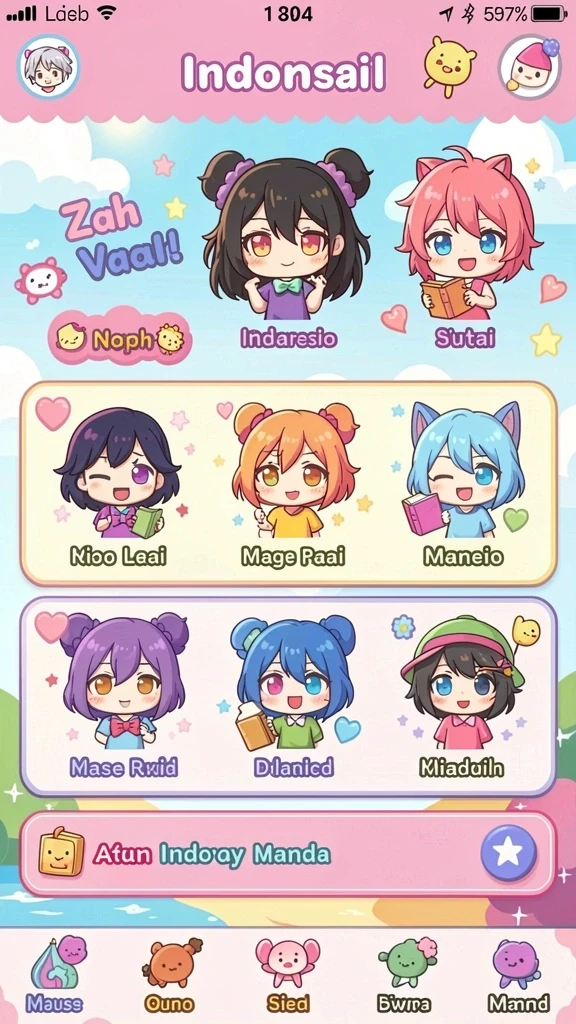Open the gray-haired profile avatar
Image resolution: width=576 pixels, height=1024 pixels.
[49, 67]
